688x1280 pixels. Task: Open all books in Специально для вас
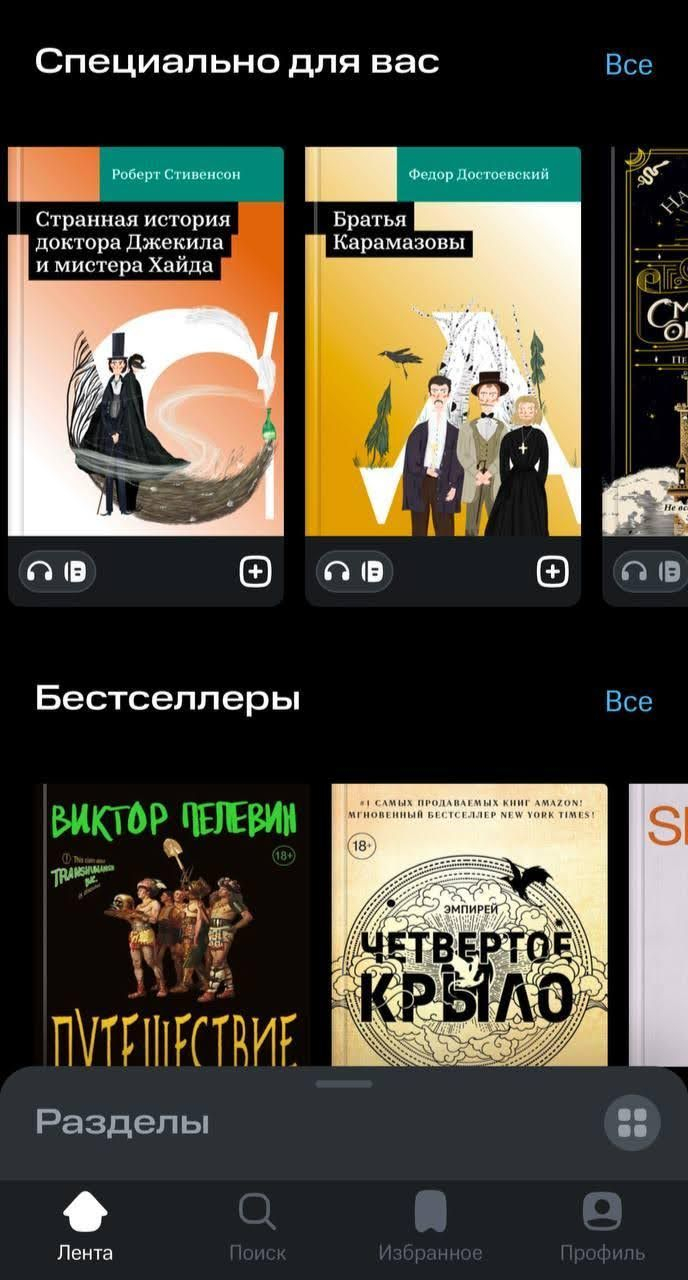[x=628, y=65]
